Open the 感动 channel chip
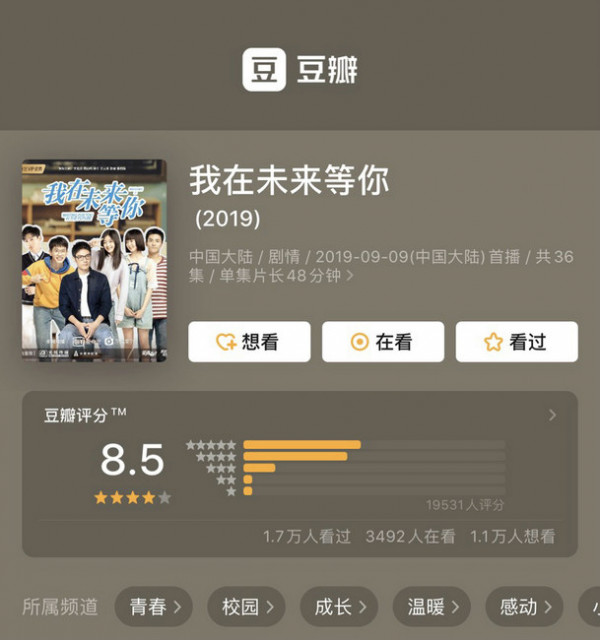Viewport: 600px width, 640px height. 524,606
